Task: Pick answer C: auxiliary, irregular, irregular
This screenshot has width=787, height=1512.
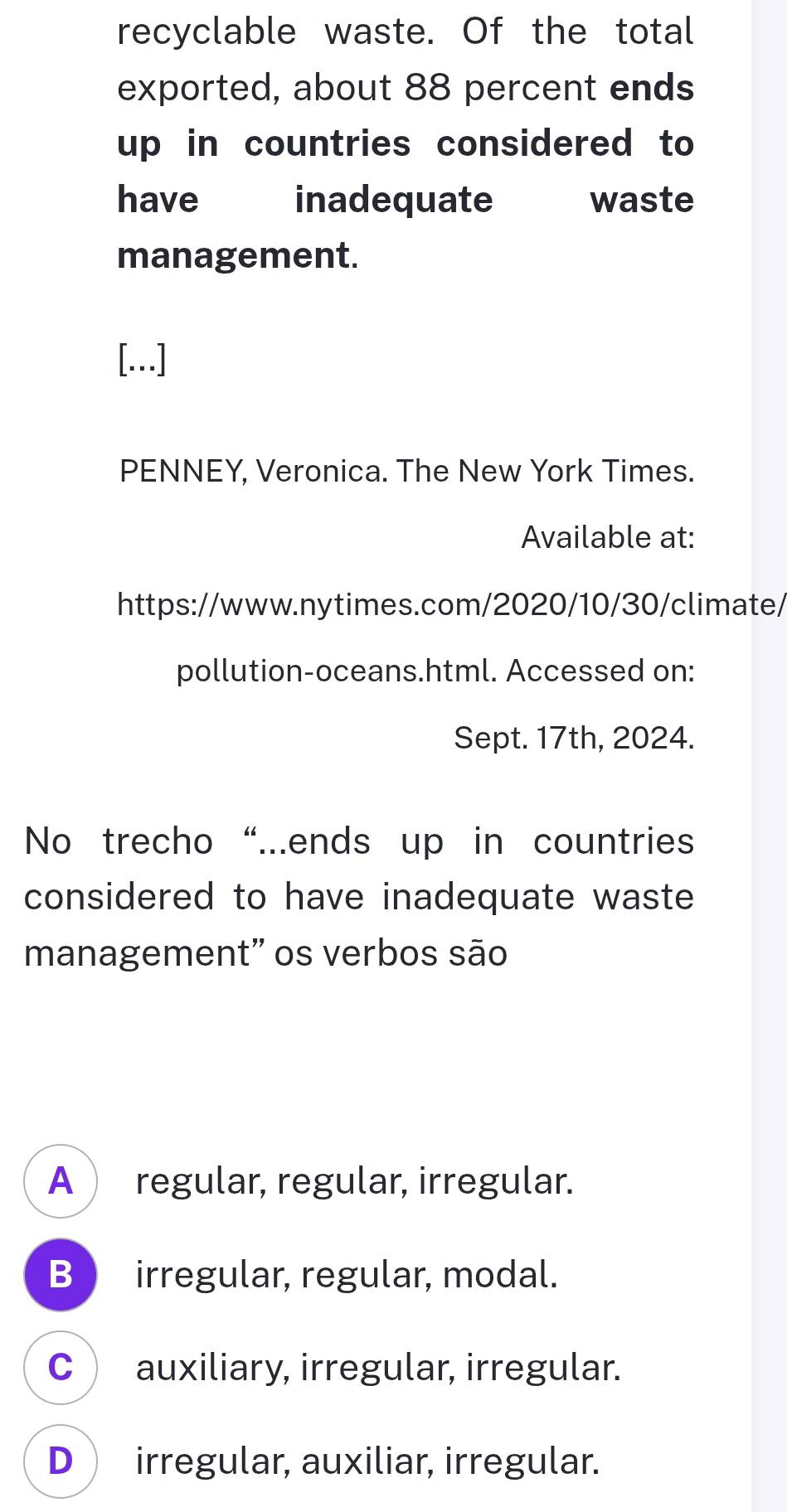Action: (x=61, y=1368)
